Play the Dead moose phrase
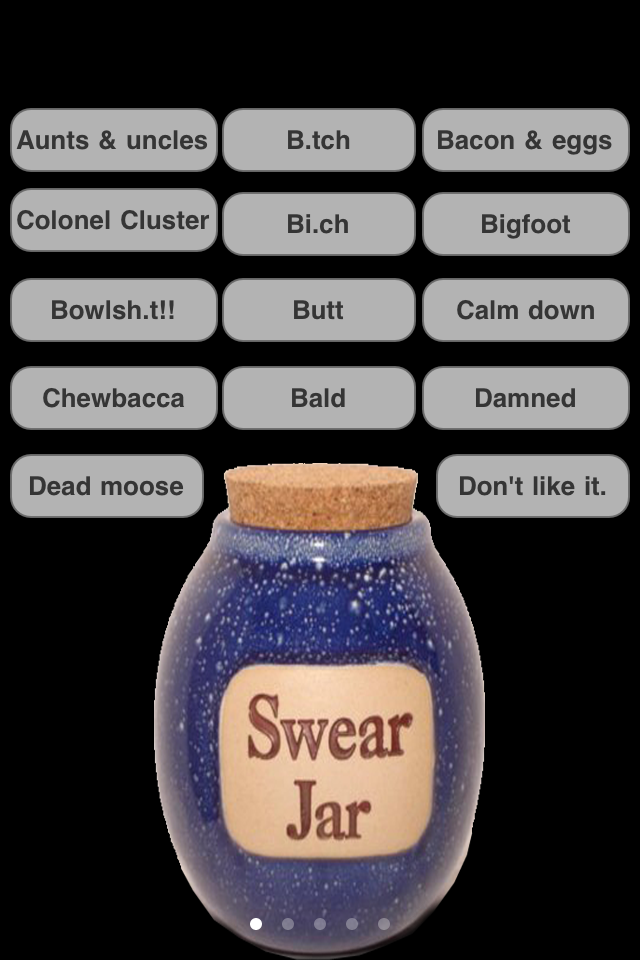Screen dimensions: 640x960 click(x=106, y=486)
